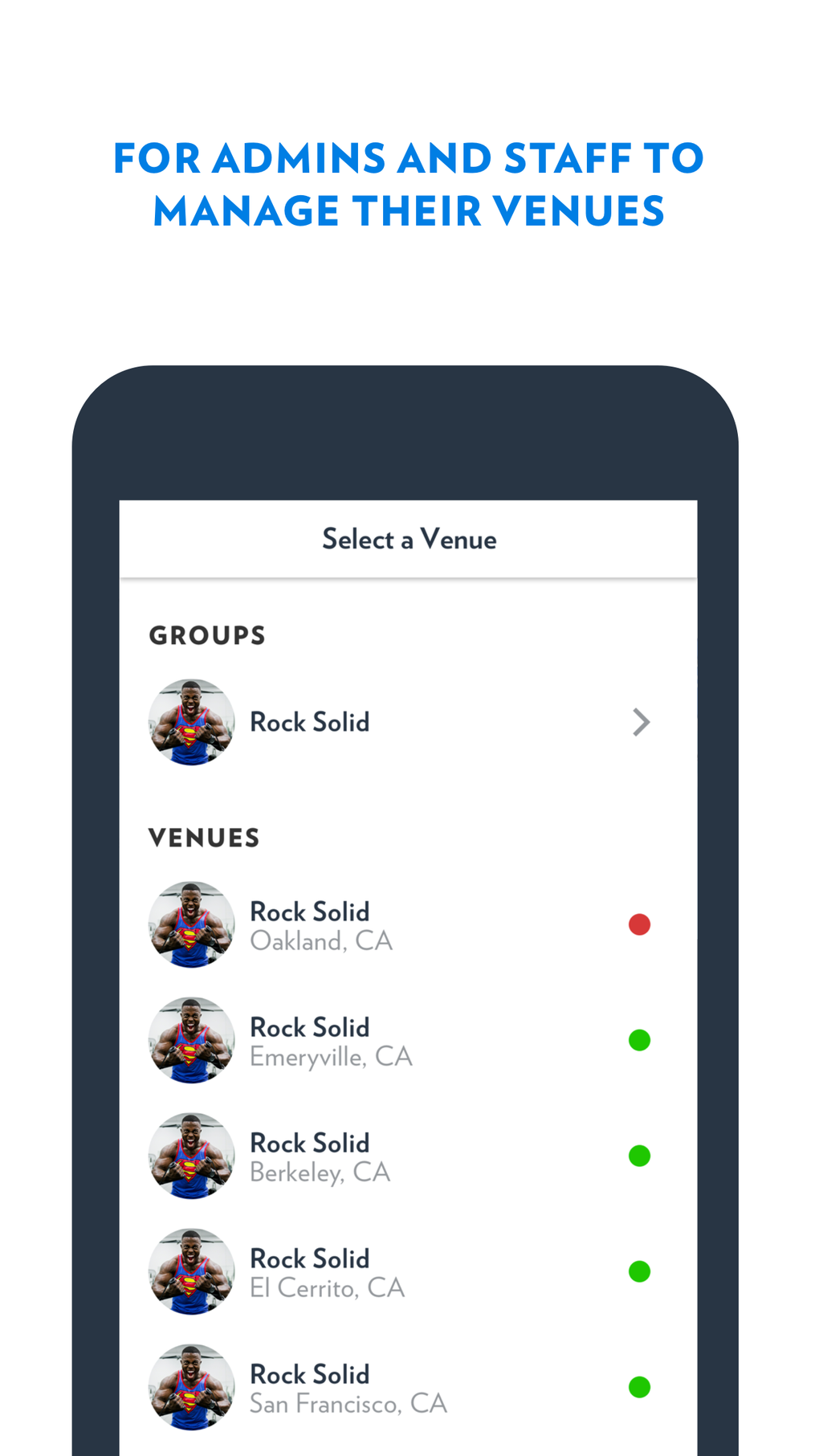Toggle the green status dot beside Berkeley venue
This screenshot has width=819, height=1456.
[x=639, y=1156]
